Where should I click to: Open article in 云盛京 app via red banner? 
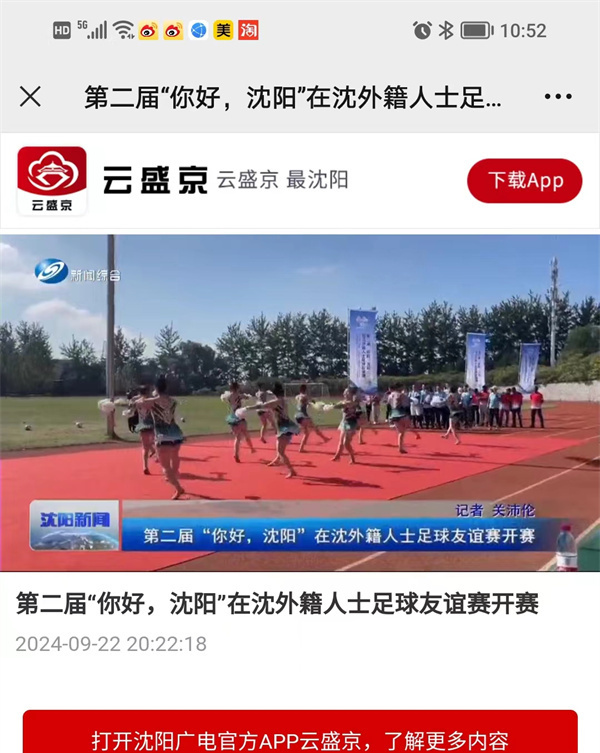[300, 738]
